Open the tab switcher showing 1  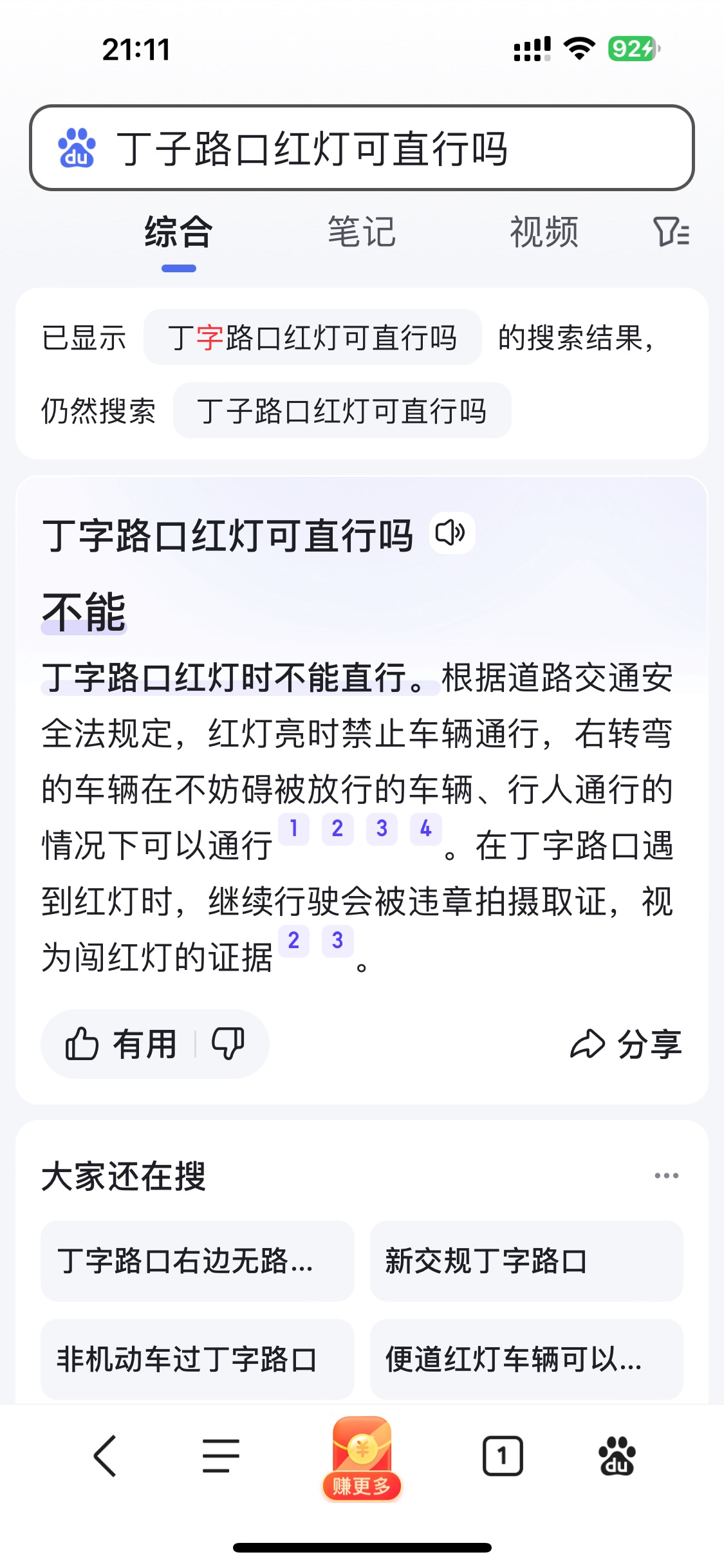point(503,1456)
